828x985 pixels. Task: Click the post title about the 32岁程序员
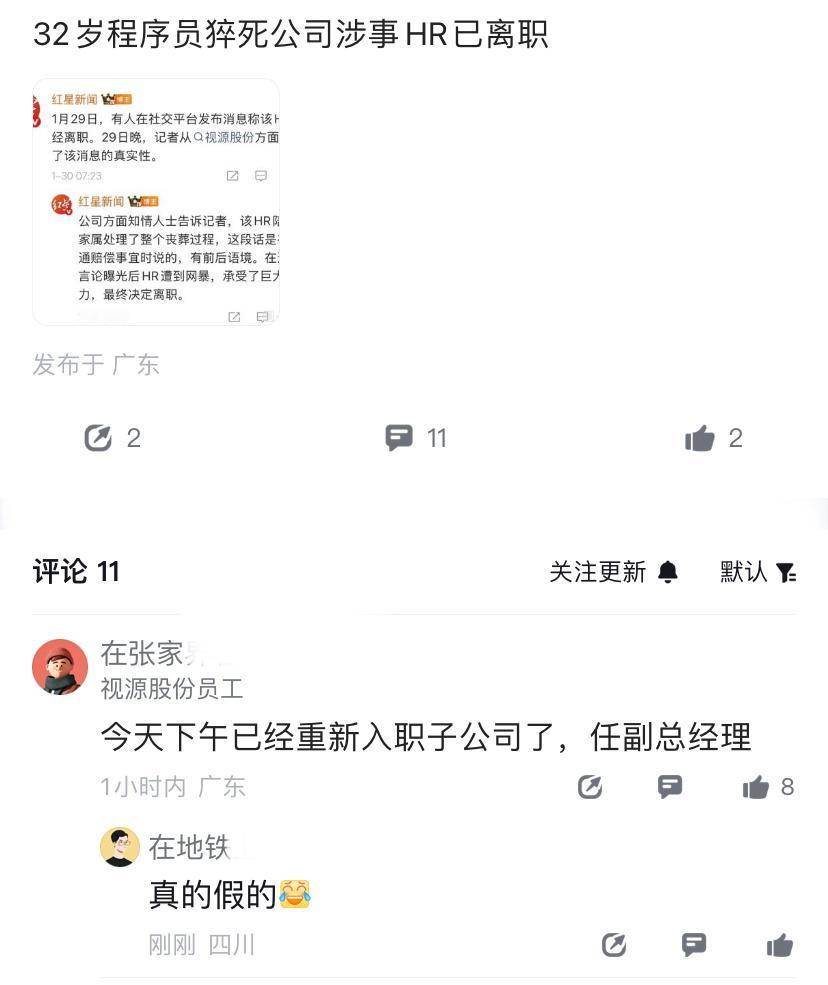click(290, 35)
